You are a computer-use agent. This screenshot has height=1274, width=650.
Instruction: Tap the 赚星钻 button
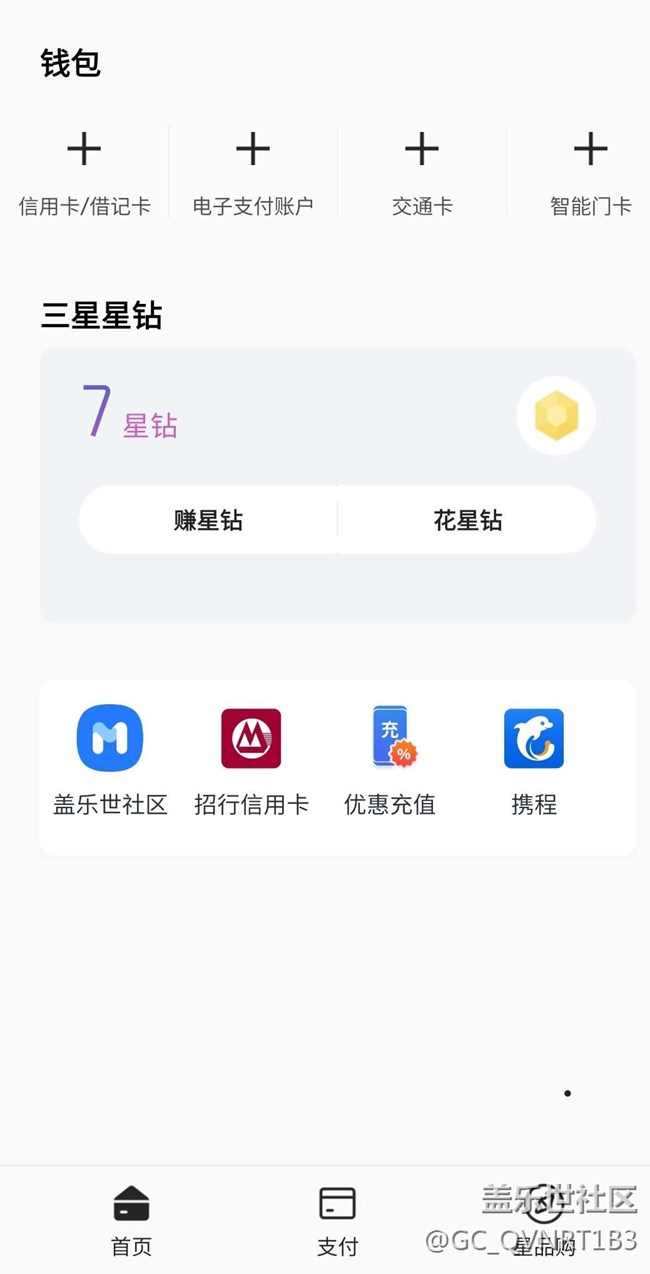[208, 520]
